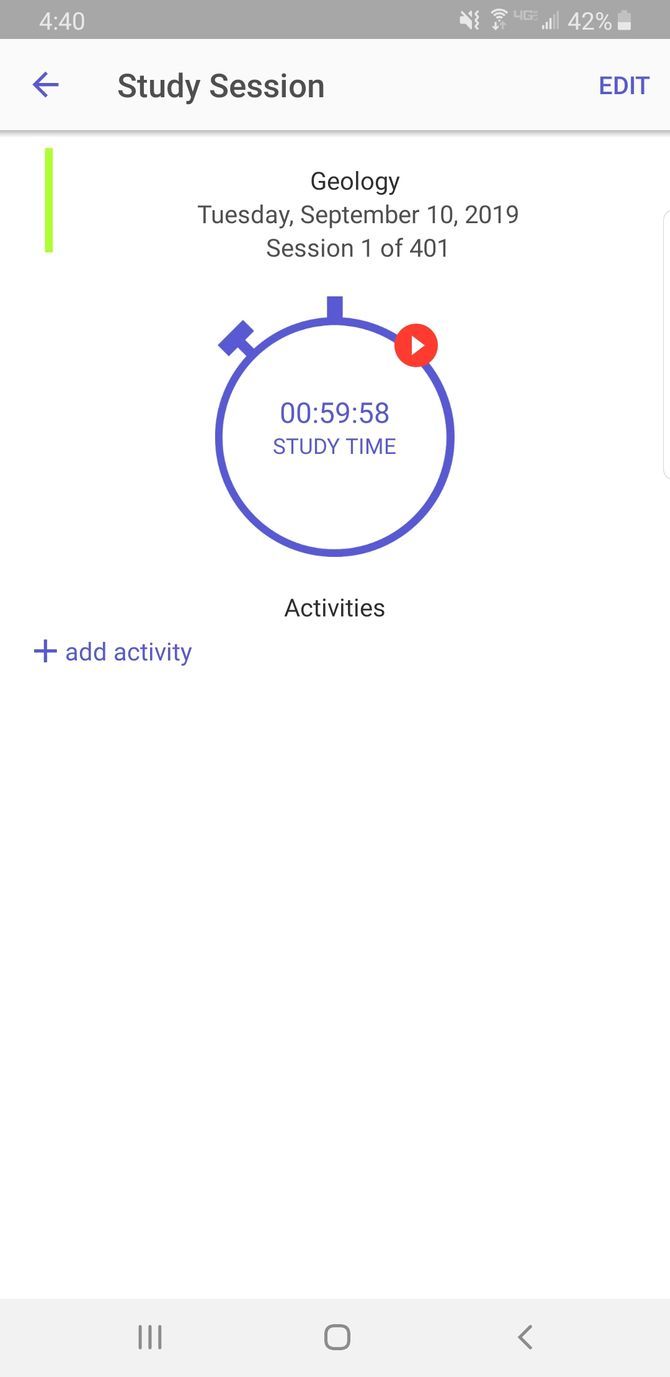Go to the system home screen

[337, 1337]
